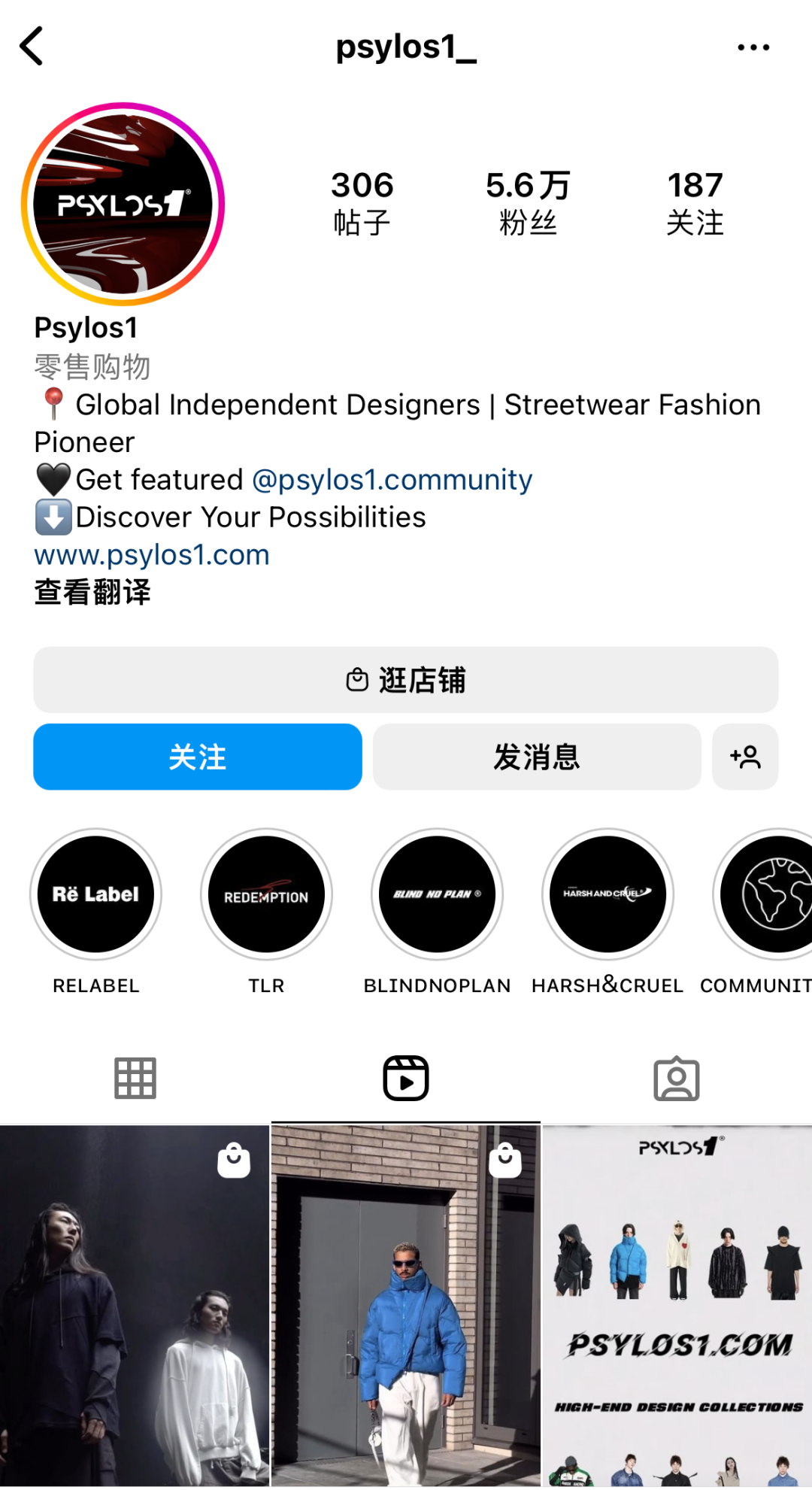Open the RELABEL story highlight
The height and width of the screenshot is (1490, 812).
tap(95, 894)
